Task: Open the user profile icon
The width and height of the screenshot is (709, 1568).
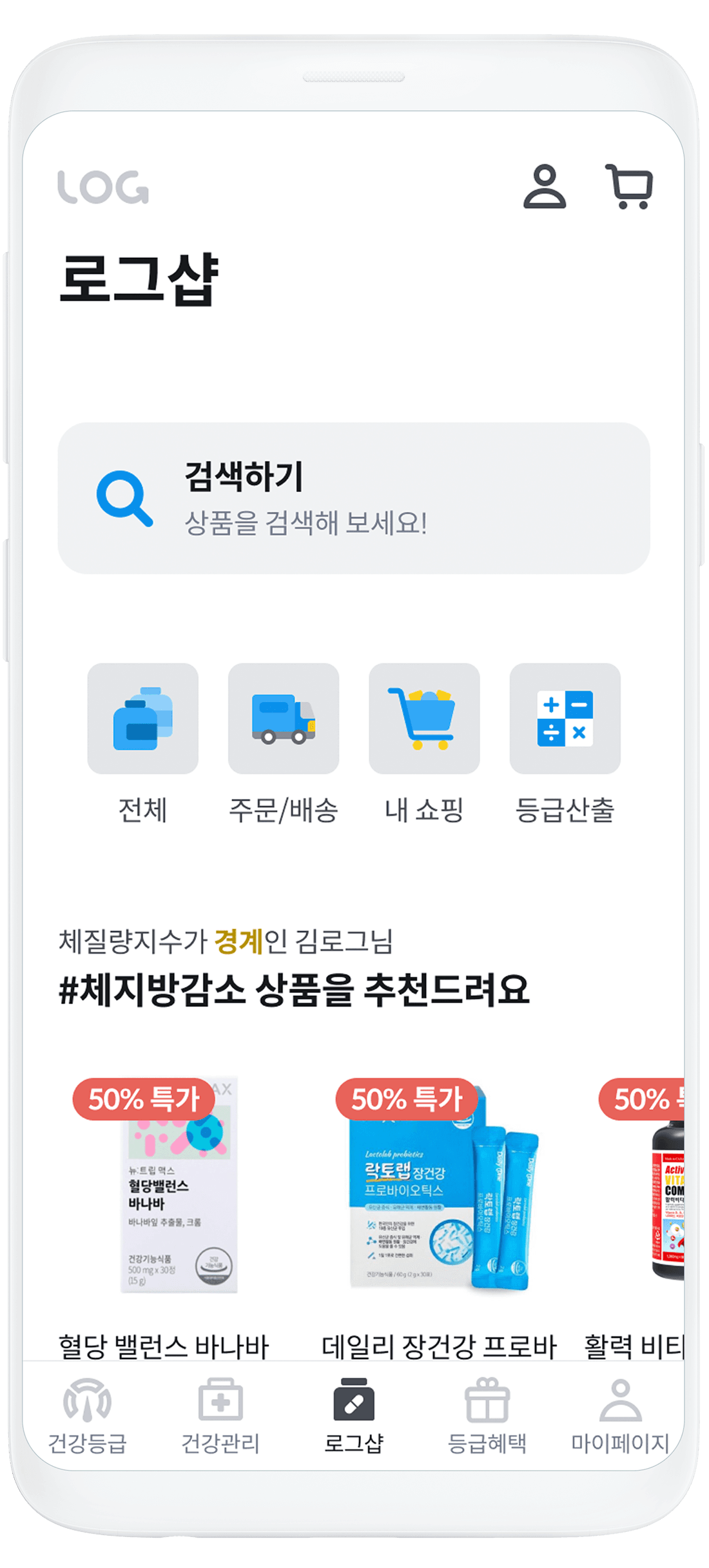Action: 545,187
